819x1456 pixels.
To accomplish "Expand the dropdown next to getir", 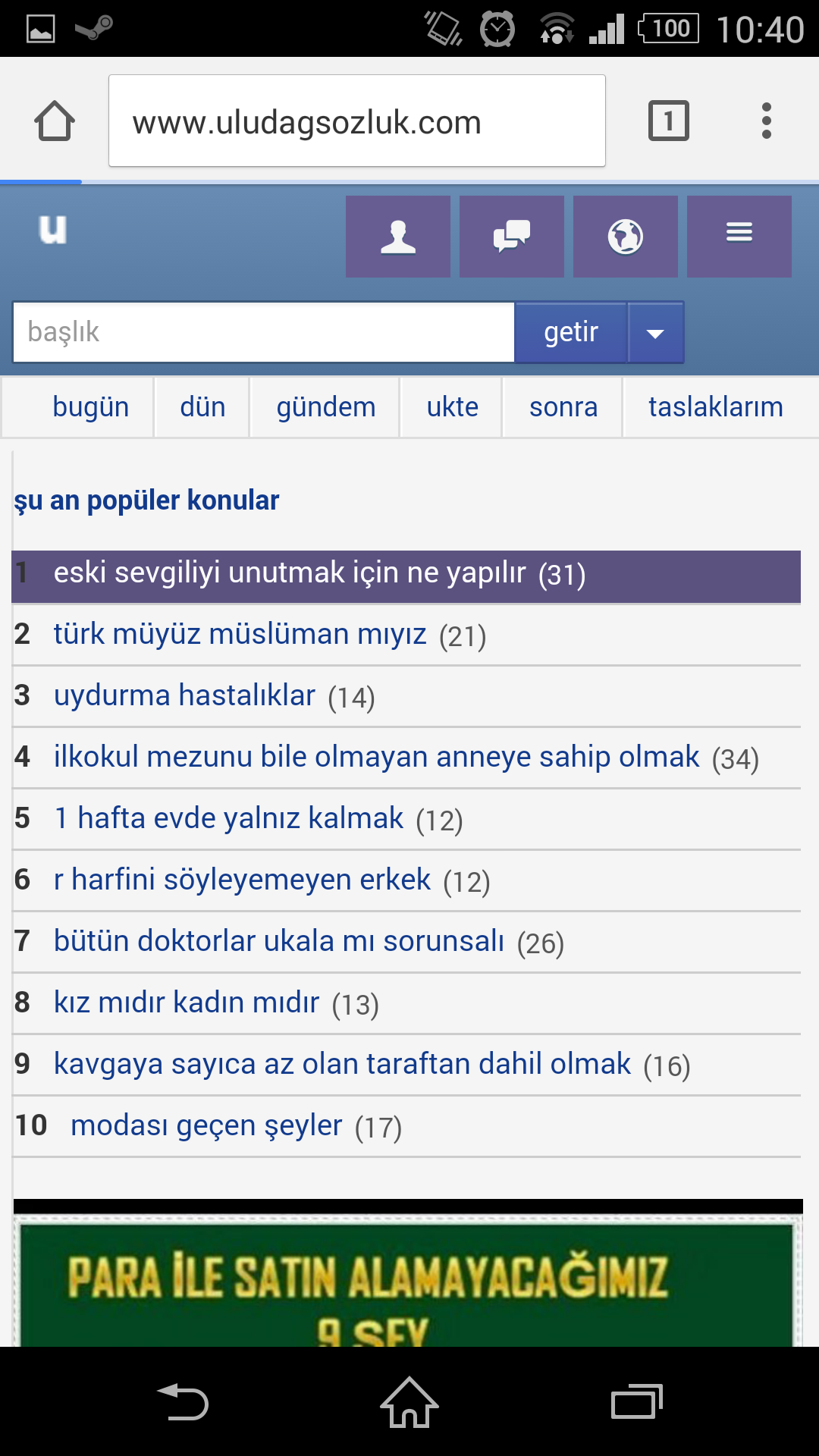I will pos(656,332).
